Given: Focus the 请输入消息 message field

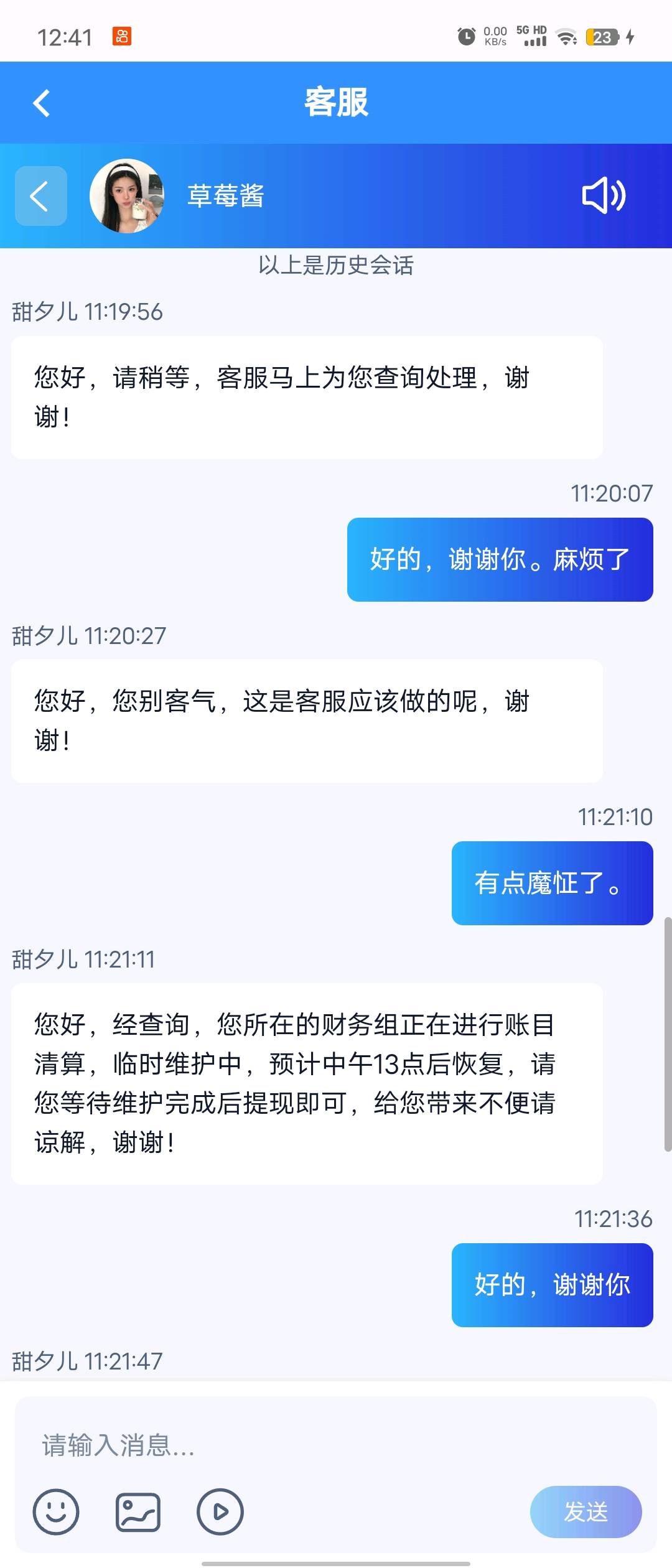Looking at the screenshot, I should (x=336, y=1445).
